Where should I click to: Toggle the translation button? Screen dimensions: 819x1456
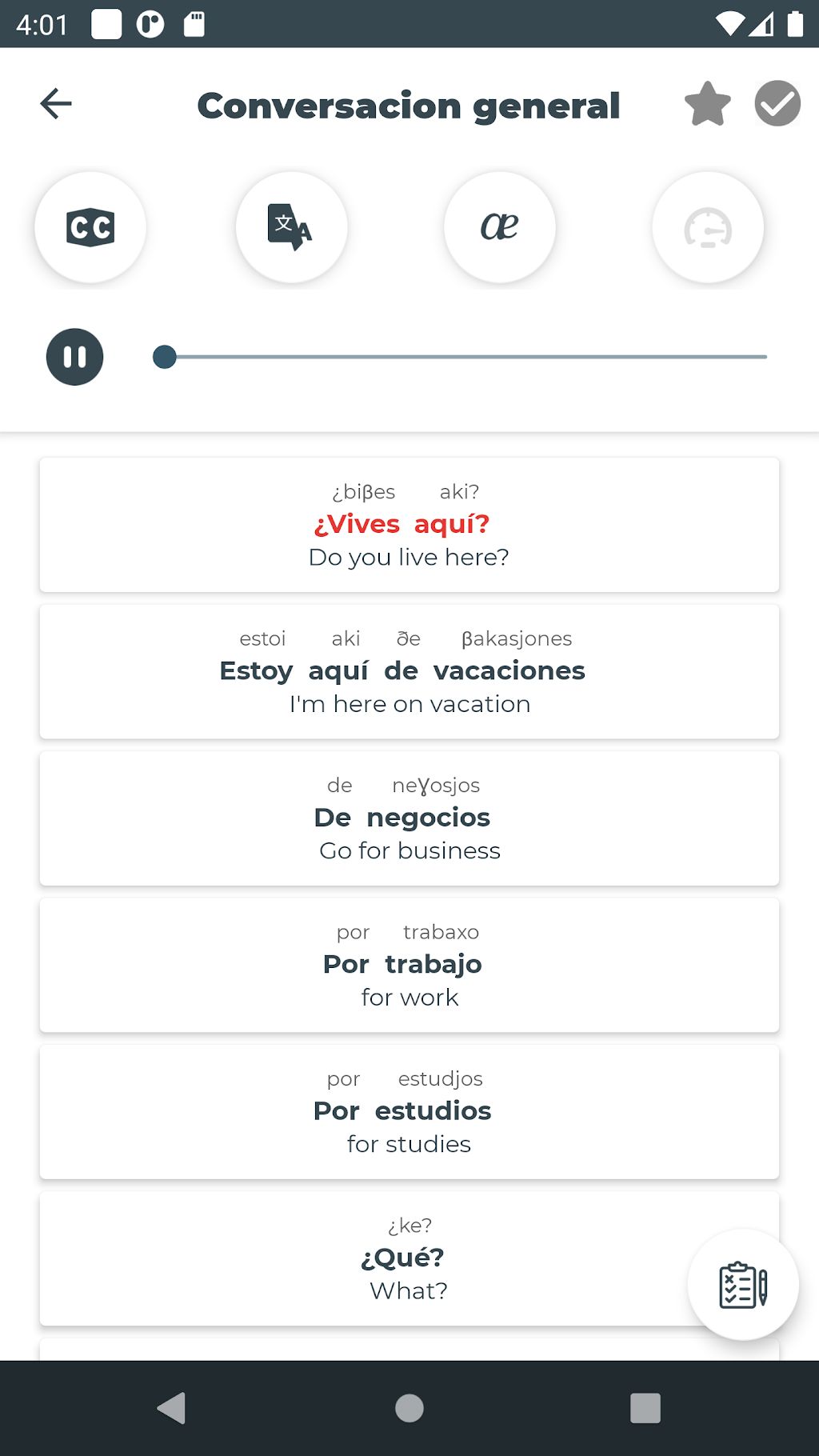click(291, 227)
